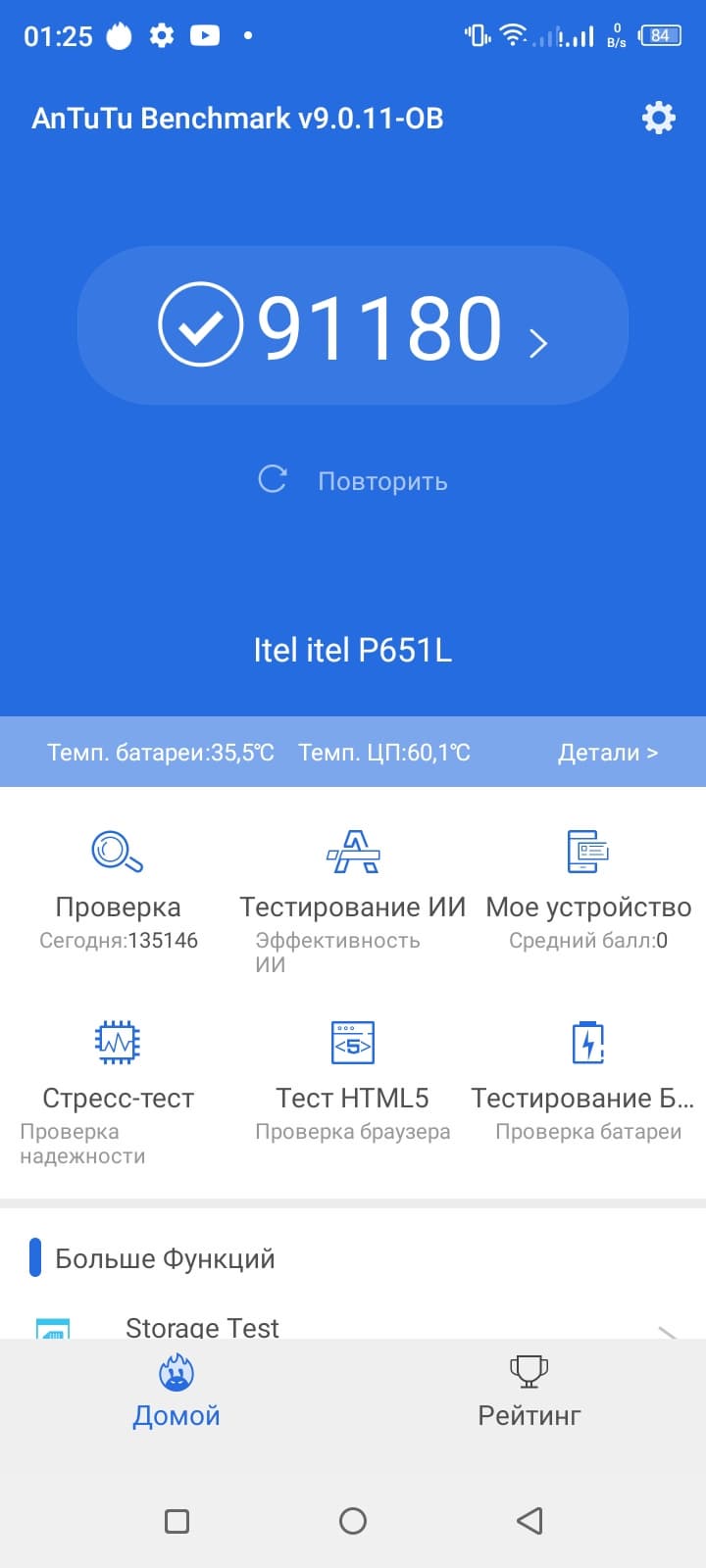
Task: Select the Домой tab
Action: pos(176,1392)
